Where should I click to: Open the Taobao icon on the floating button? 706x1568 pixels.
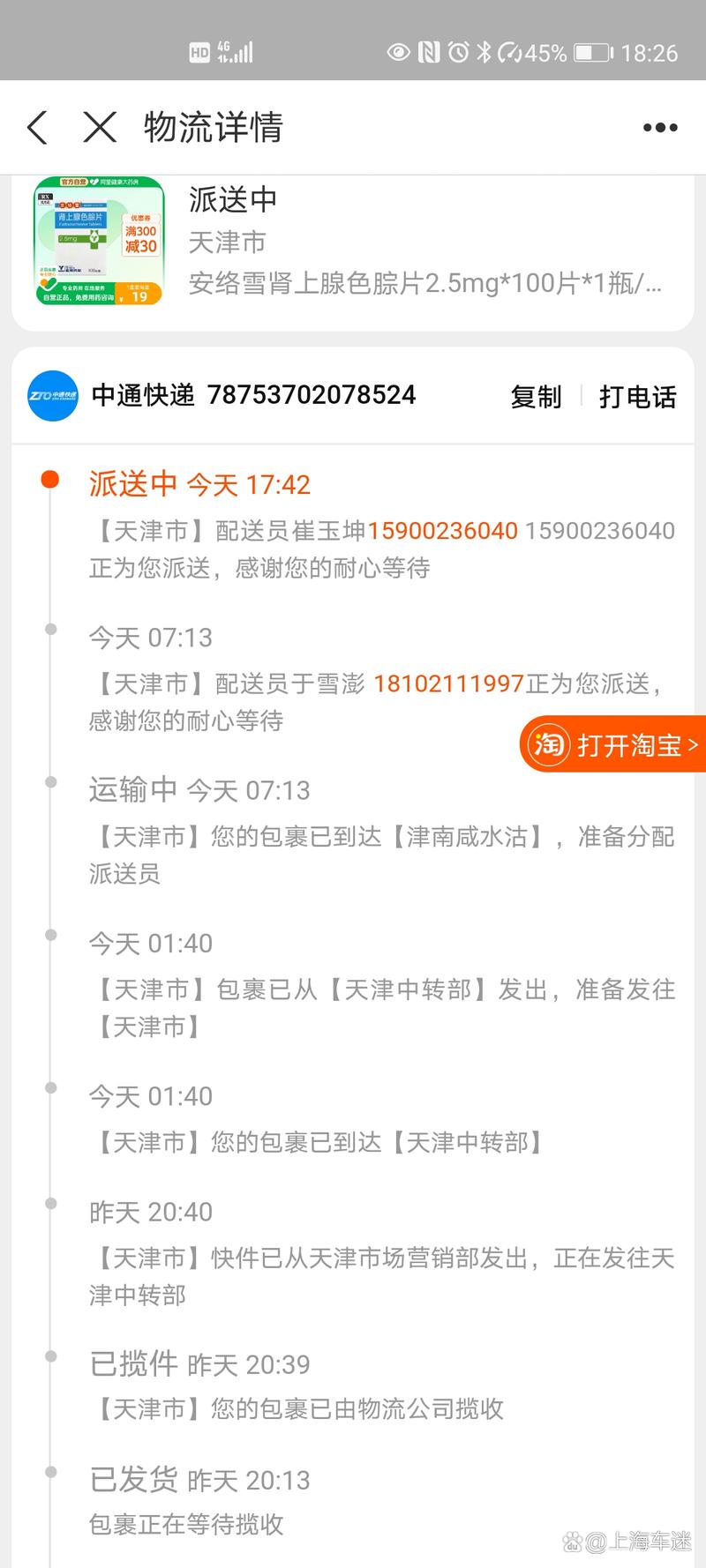click(548, 745)
